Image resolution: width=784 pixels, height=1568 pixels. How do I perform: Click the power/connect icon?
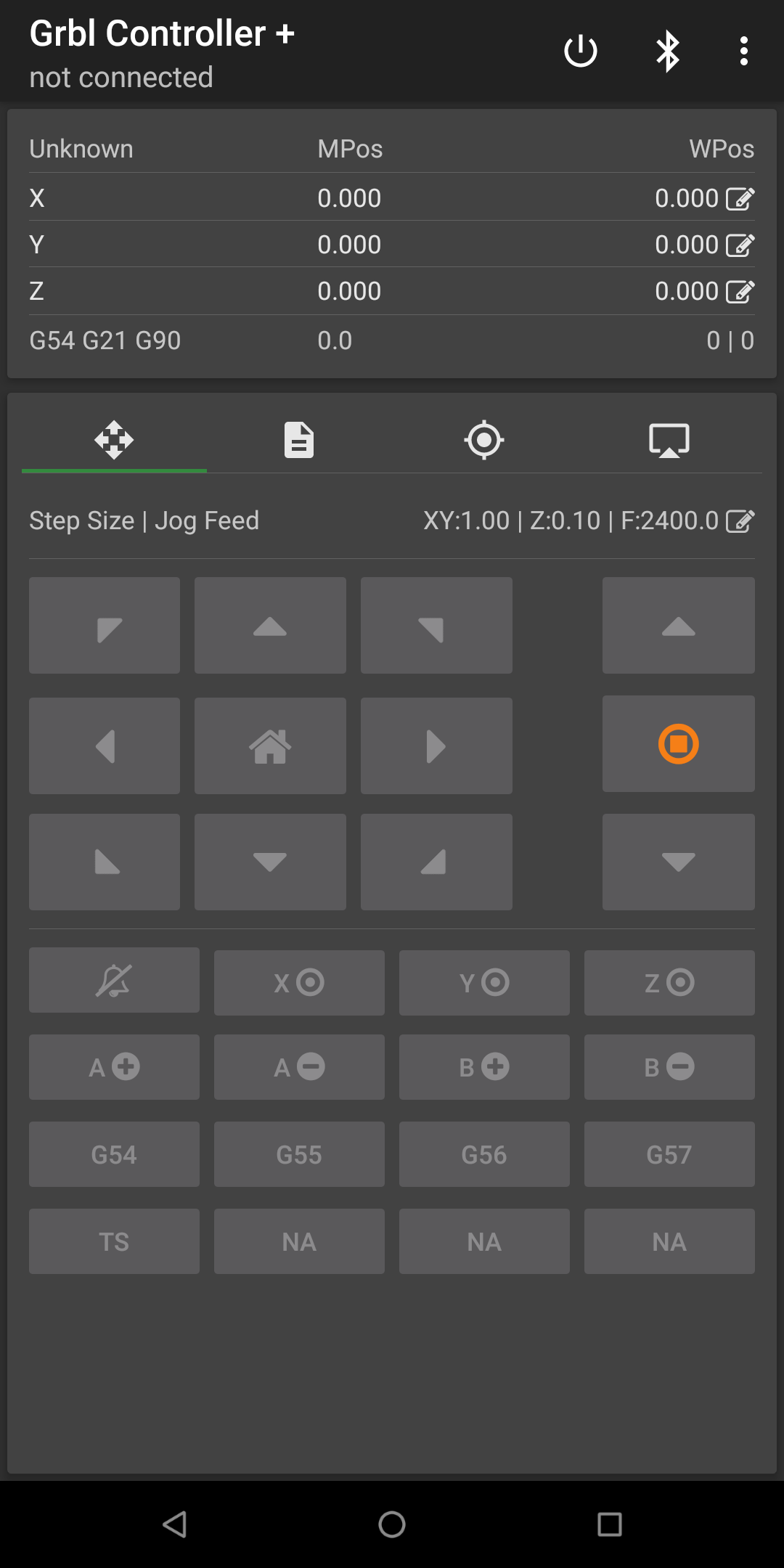coord(581,52)
